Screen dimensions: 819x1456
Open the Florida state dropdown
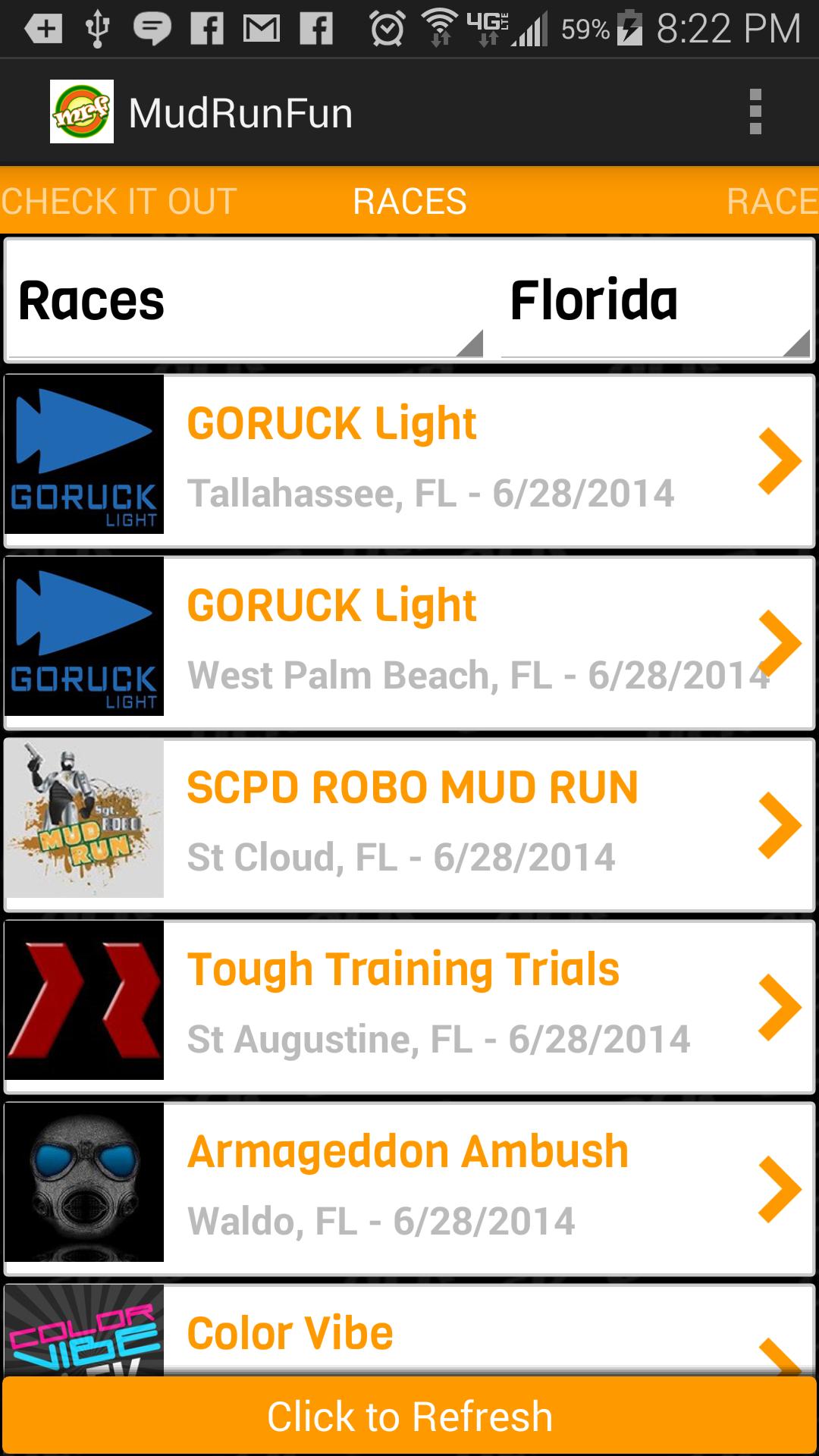tap(656, 300)
